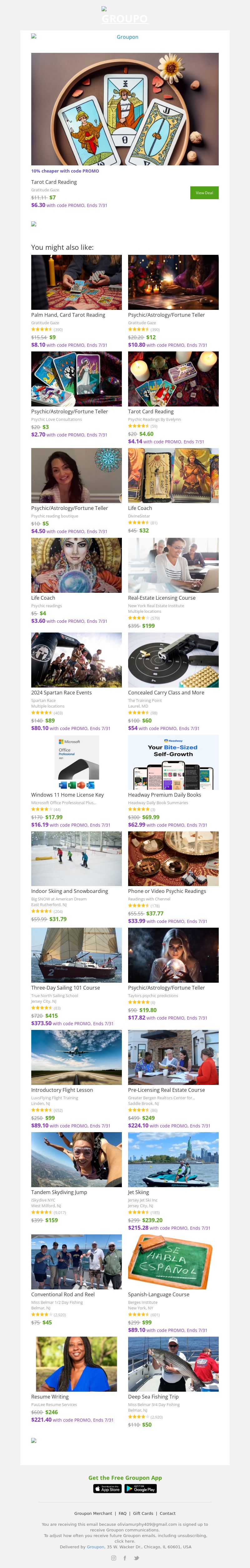Select the Concealed Carry Class and More deal
The height and width of the screenshot is (1568, 250).
[x=166, y=693]
